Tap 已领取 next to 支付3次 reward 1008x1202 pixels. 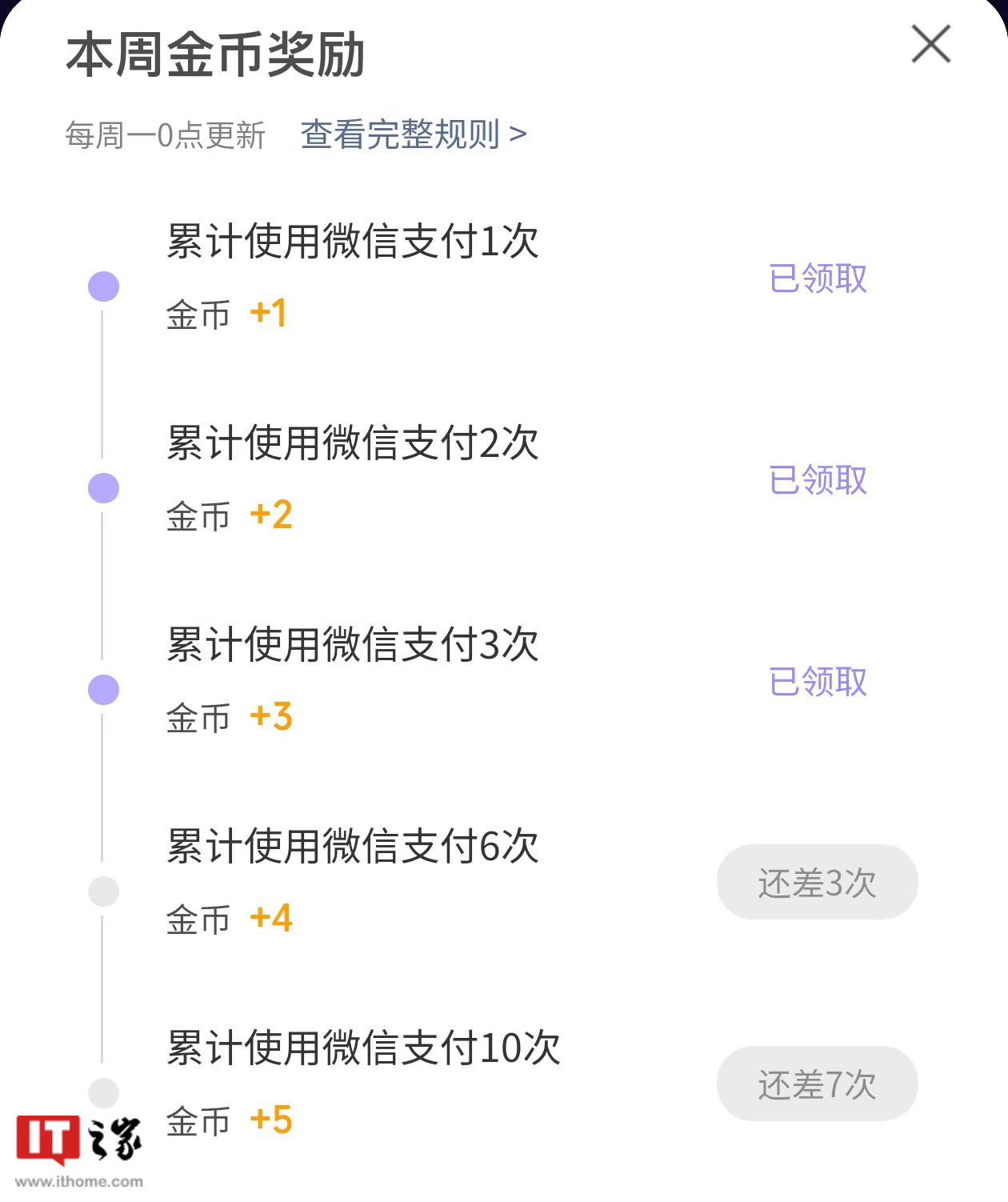(817, 682)
